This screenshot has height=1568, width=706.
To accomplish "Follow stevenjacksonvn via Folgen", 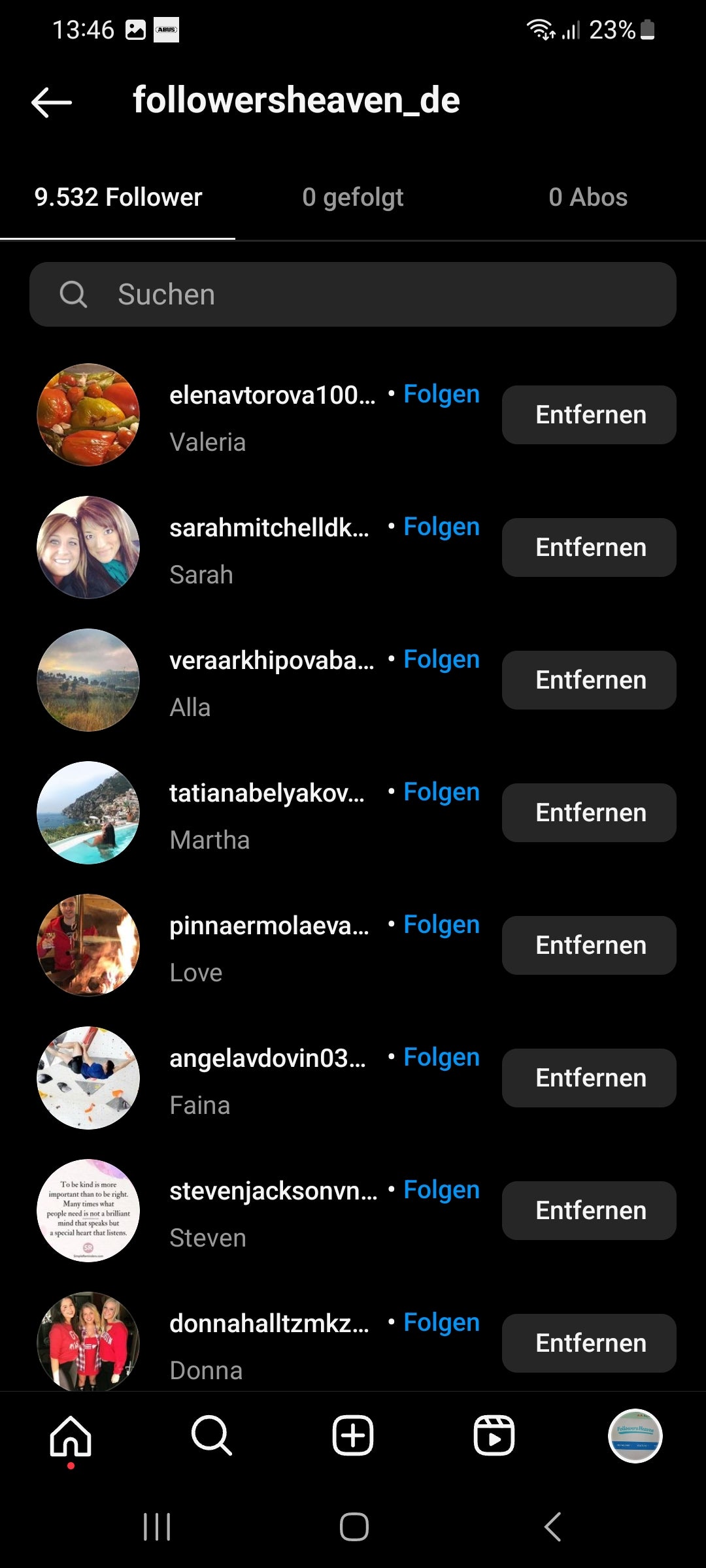I will click(441, 1190).
